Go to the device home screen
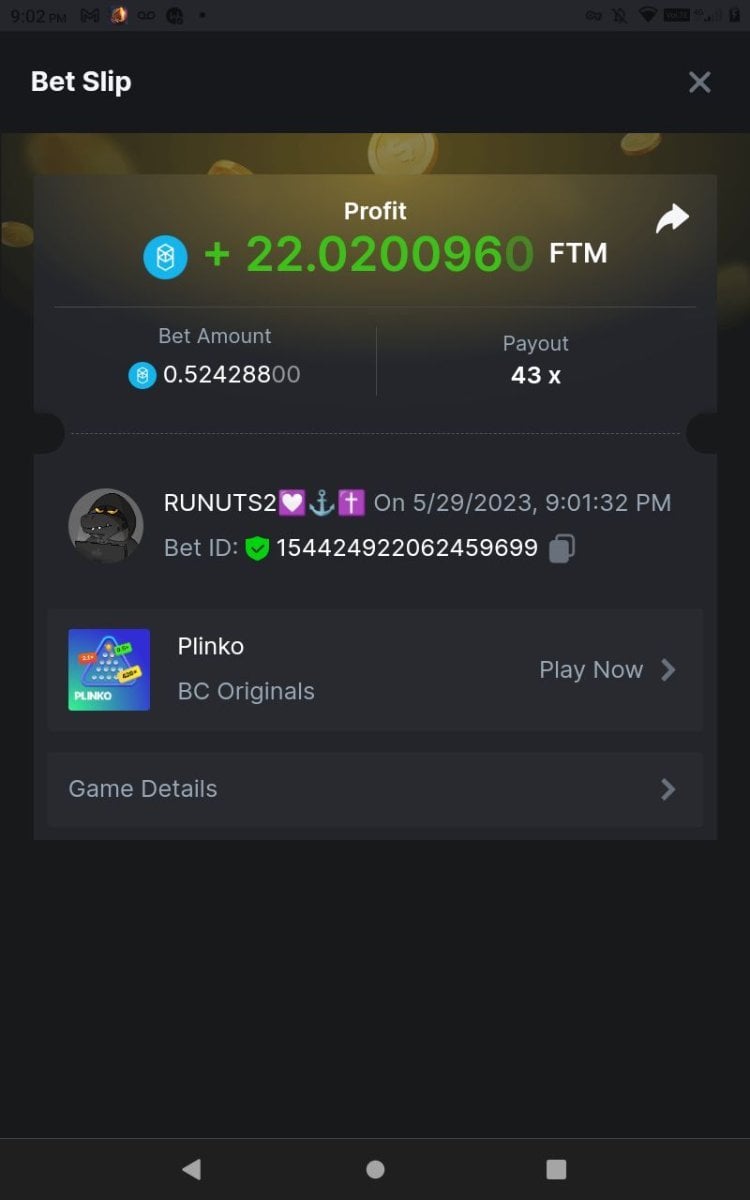750x1200 pixels. click(375, 1169)
